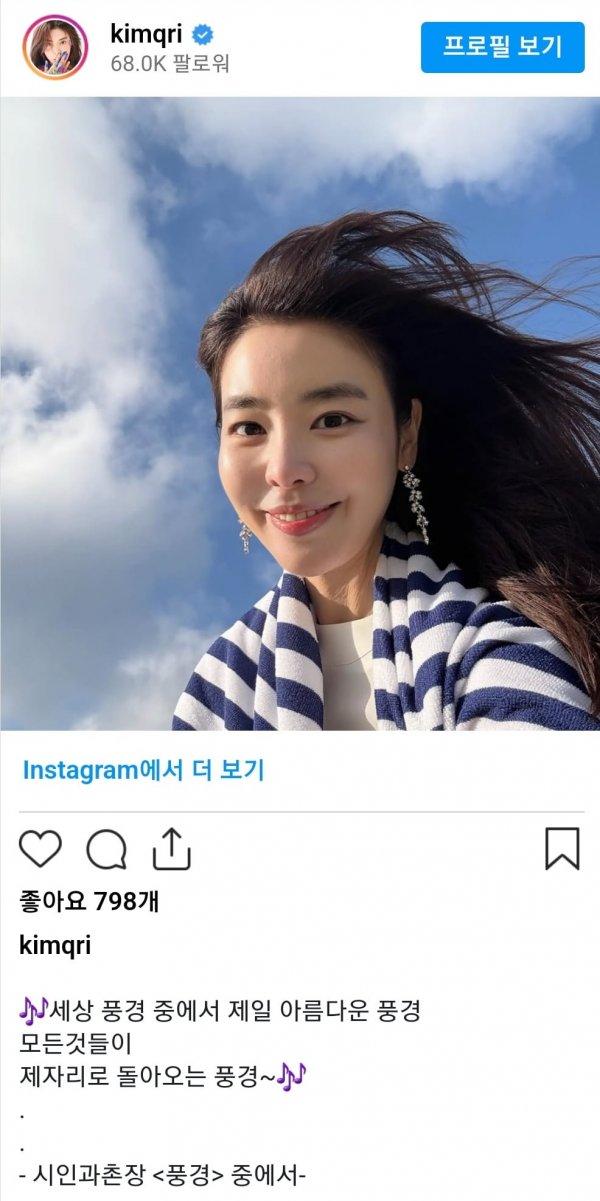
Task: Bookmark this post
Action: point(562,849)
